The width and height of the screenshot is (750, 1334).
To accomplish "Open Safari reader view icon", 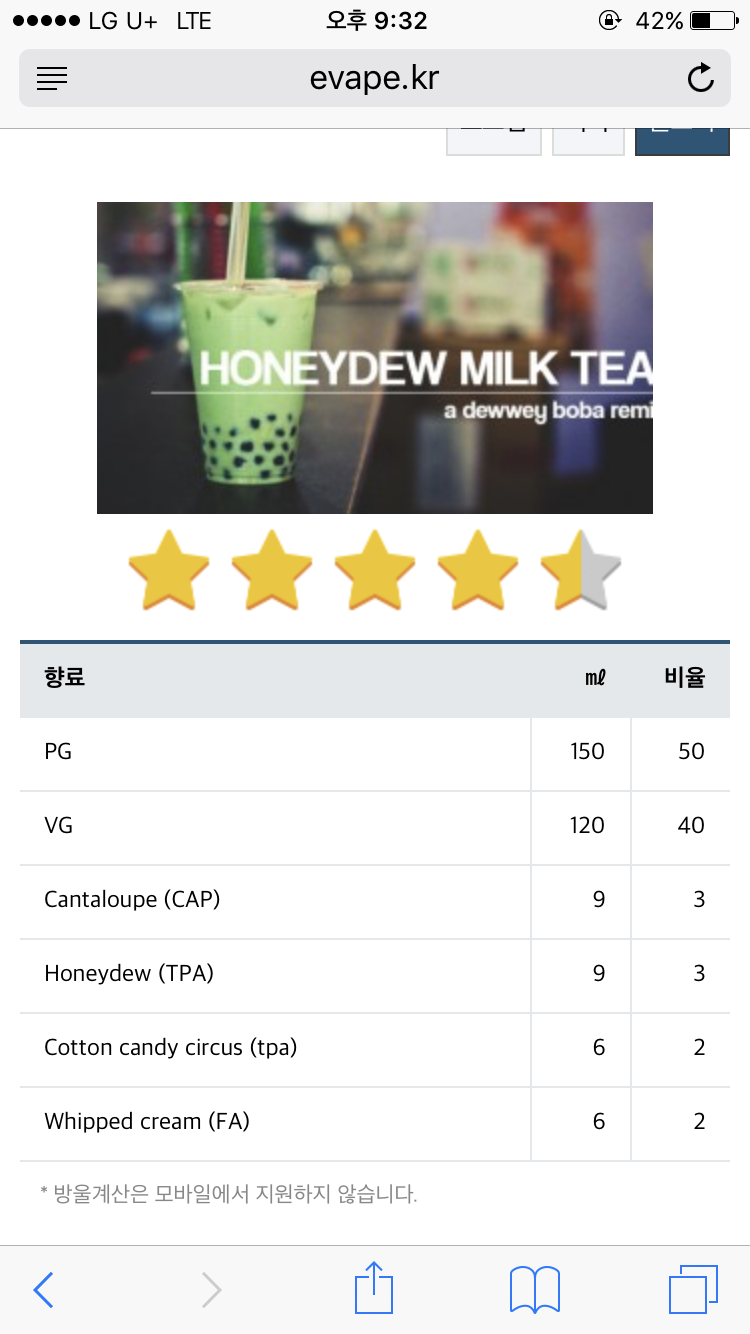I will point(52,78).
